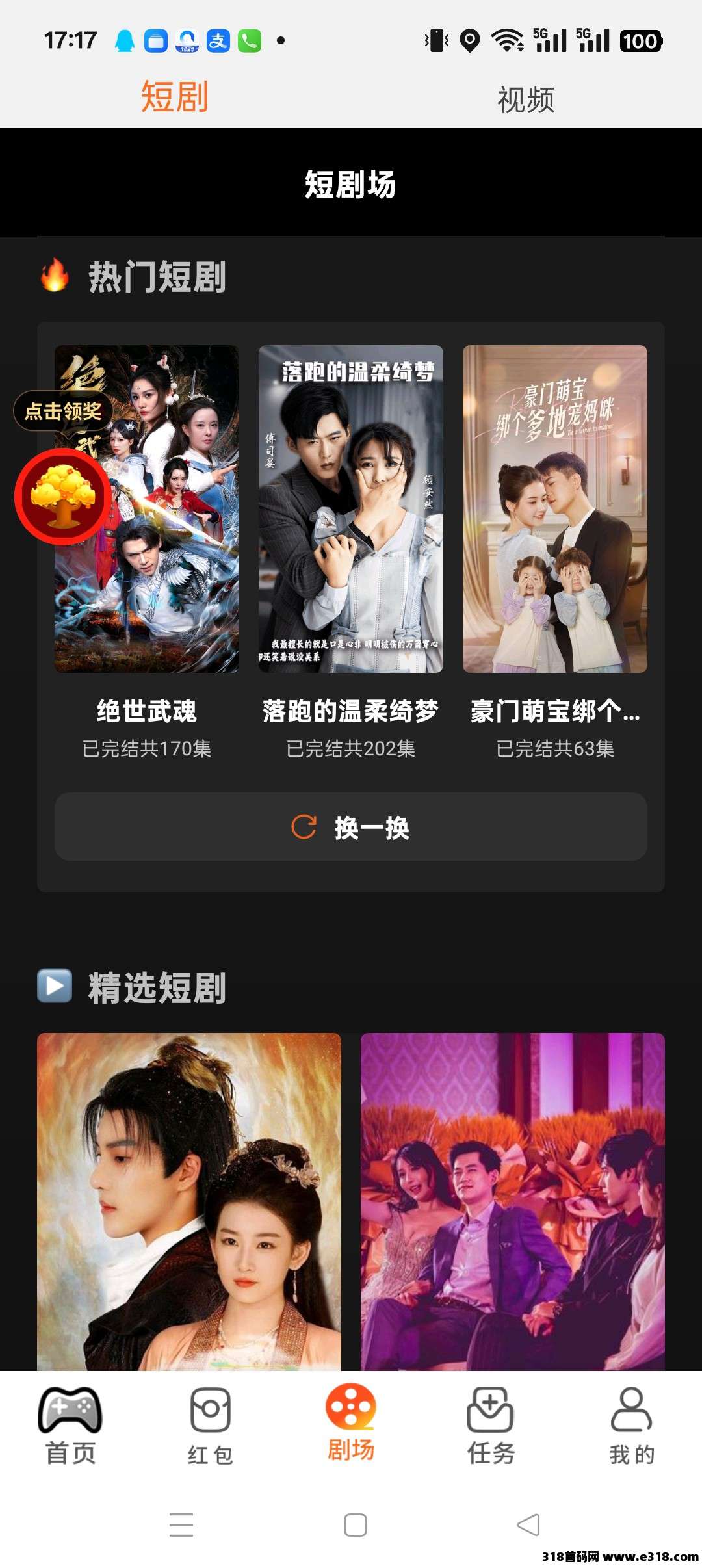The height and width of the screenshot is (1568, 702).
Task: Tap the system back button
Action: pos(528,1524)
